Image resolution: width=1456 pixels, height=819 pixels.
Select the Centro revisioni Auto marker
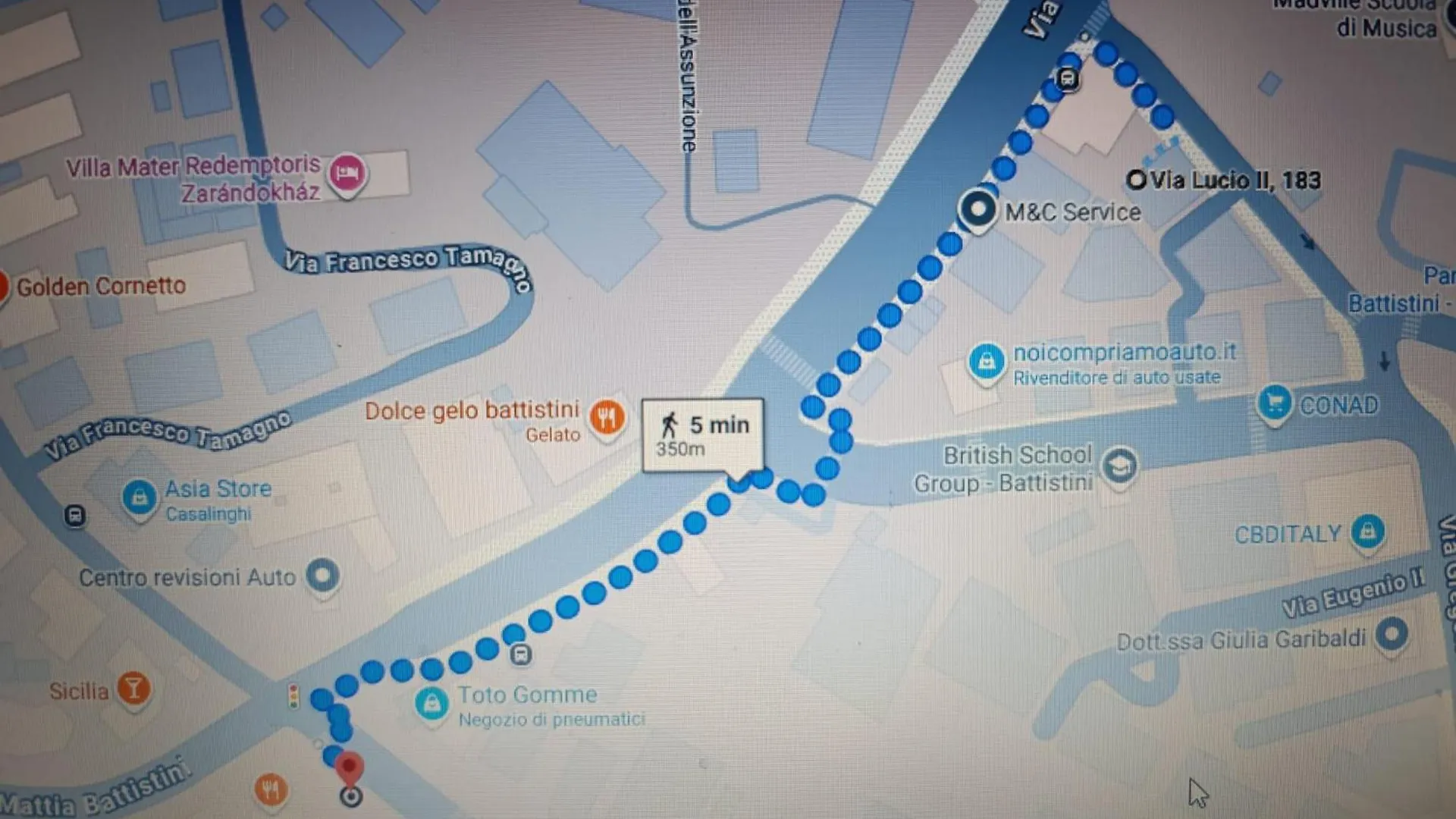pos(322,576)
